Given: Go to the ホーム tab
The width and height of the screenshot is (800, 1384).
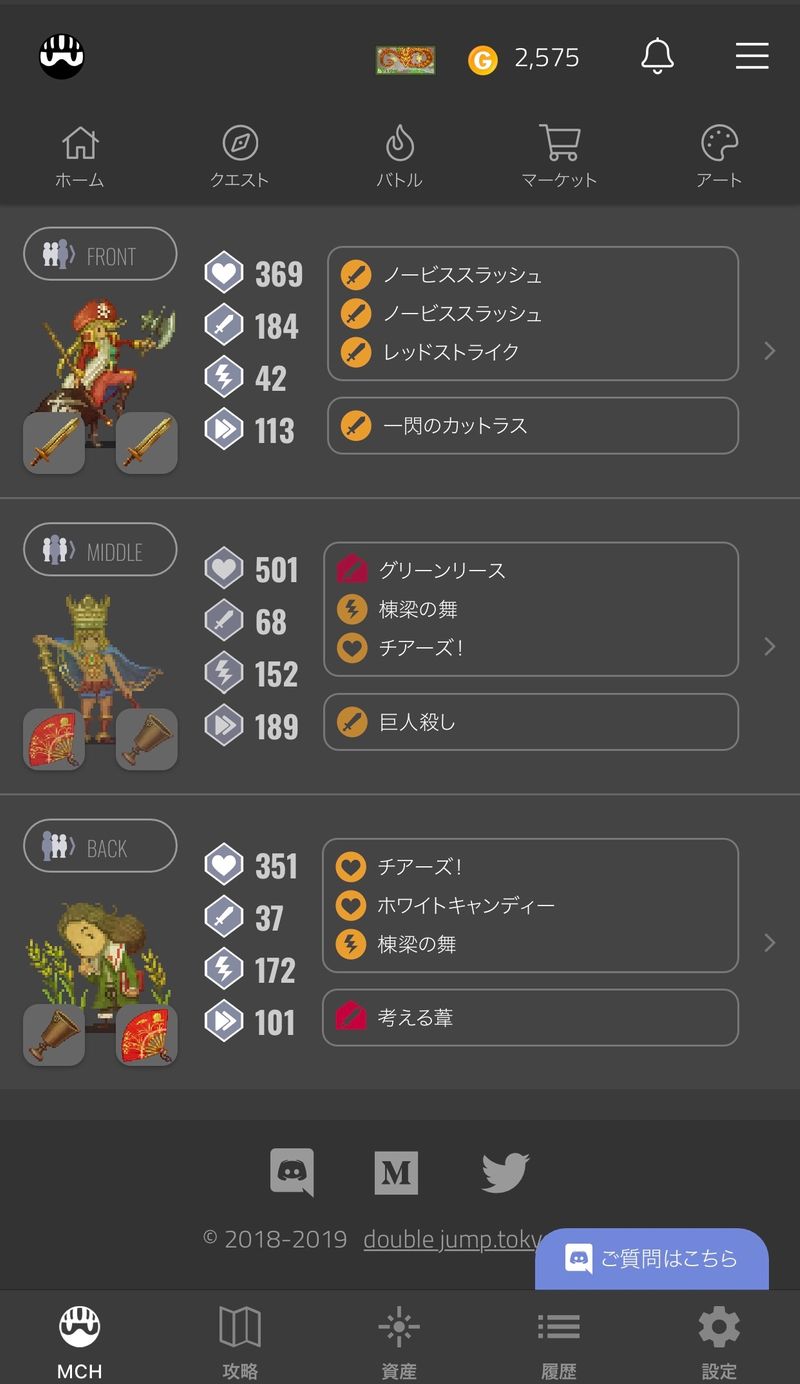Looking at the screenshot, I should (80, 158).
